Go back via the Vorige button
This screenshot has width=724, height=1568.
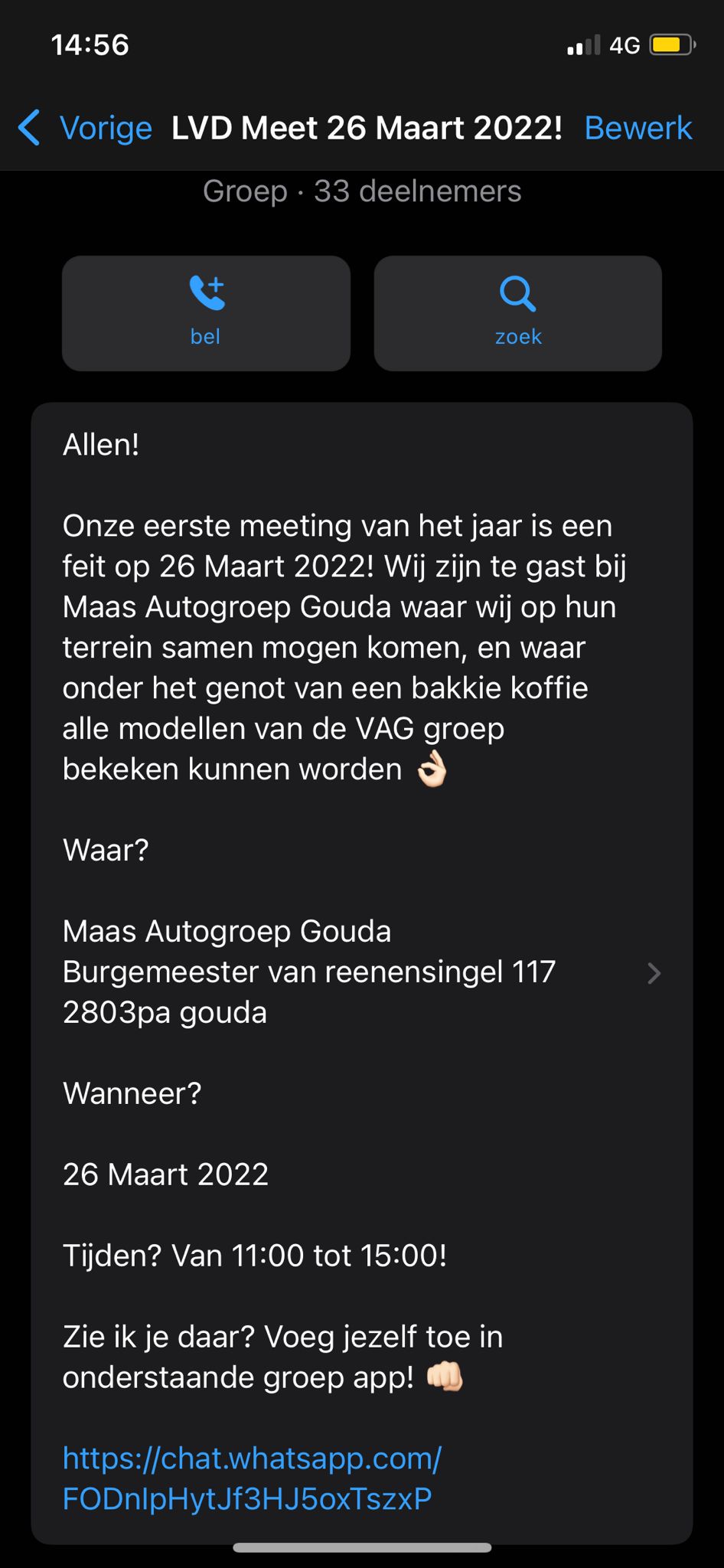pos(86,128)
